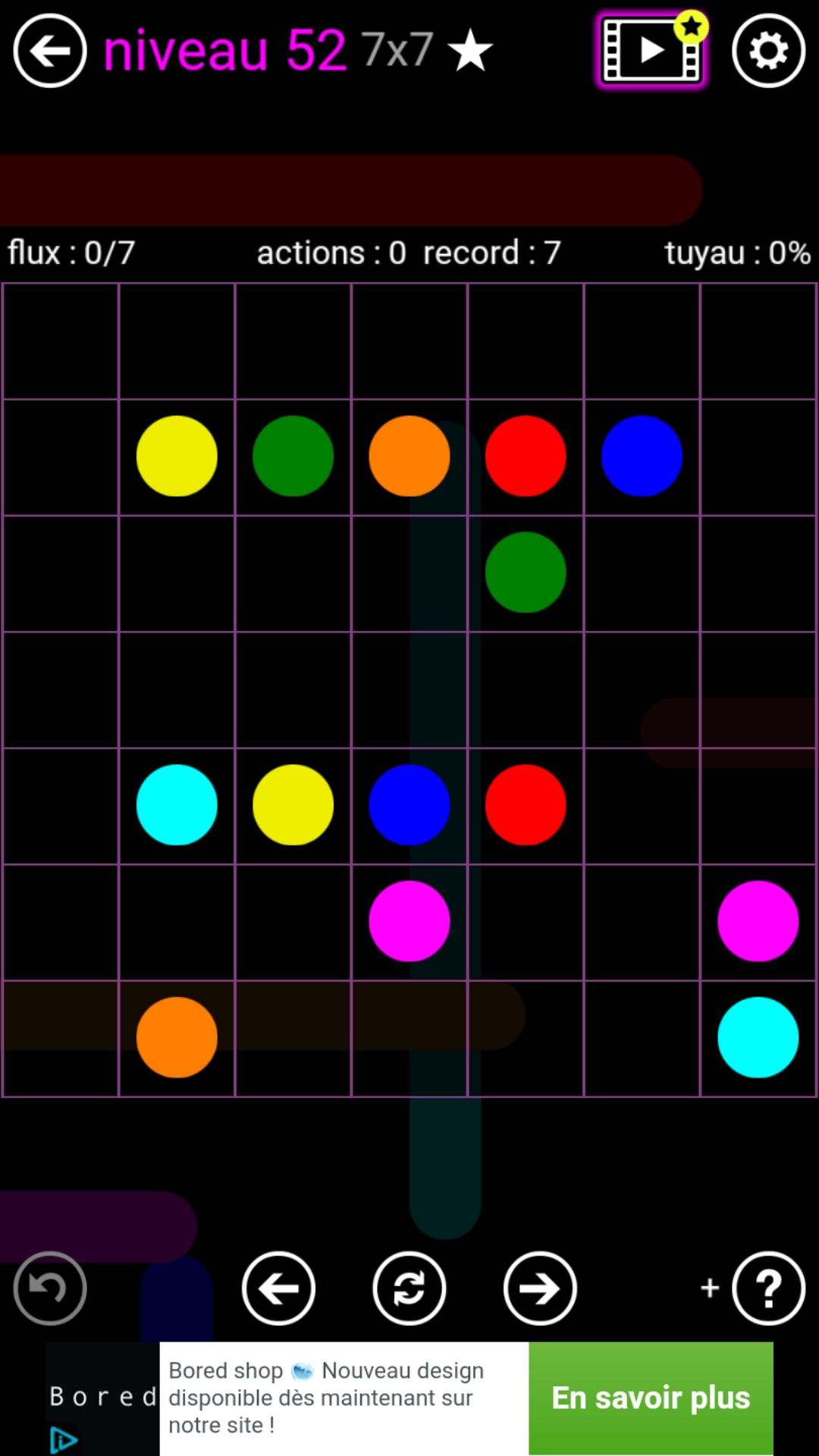Go back using the top-left arrow

pyautogui.click(x=50, y=51)
